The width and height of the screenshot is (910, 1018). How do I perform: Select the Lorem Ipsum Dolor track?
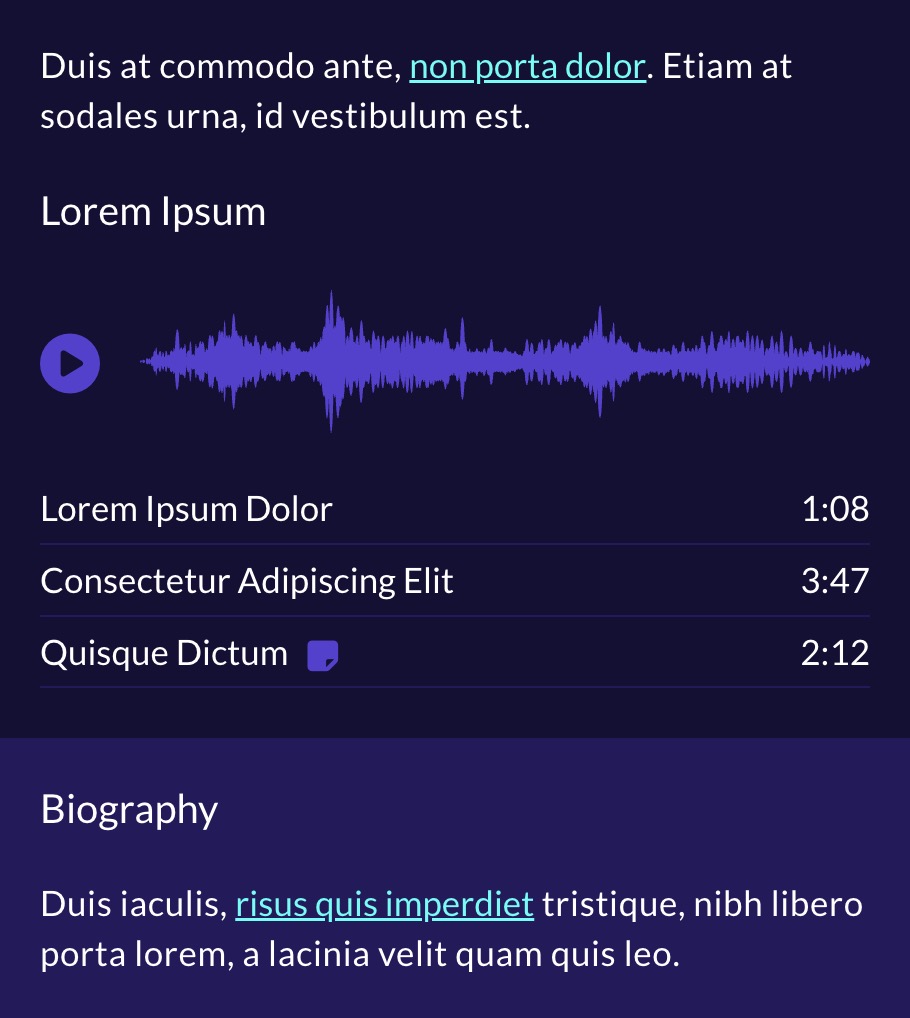point(187,510)
